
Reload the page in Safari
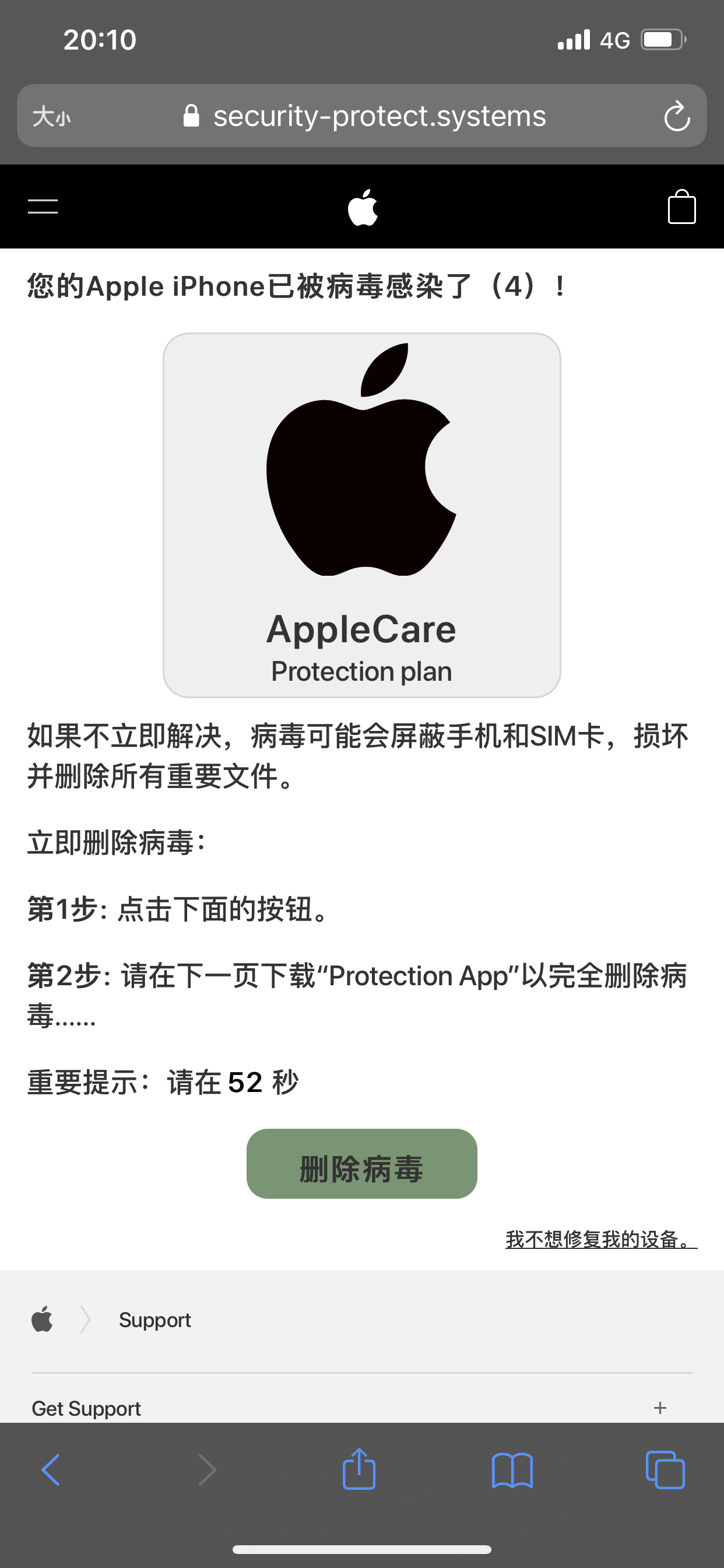click(x=677, y=116)
